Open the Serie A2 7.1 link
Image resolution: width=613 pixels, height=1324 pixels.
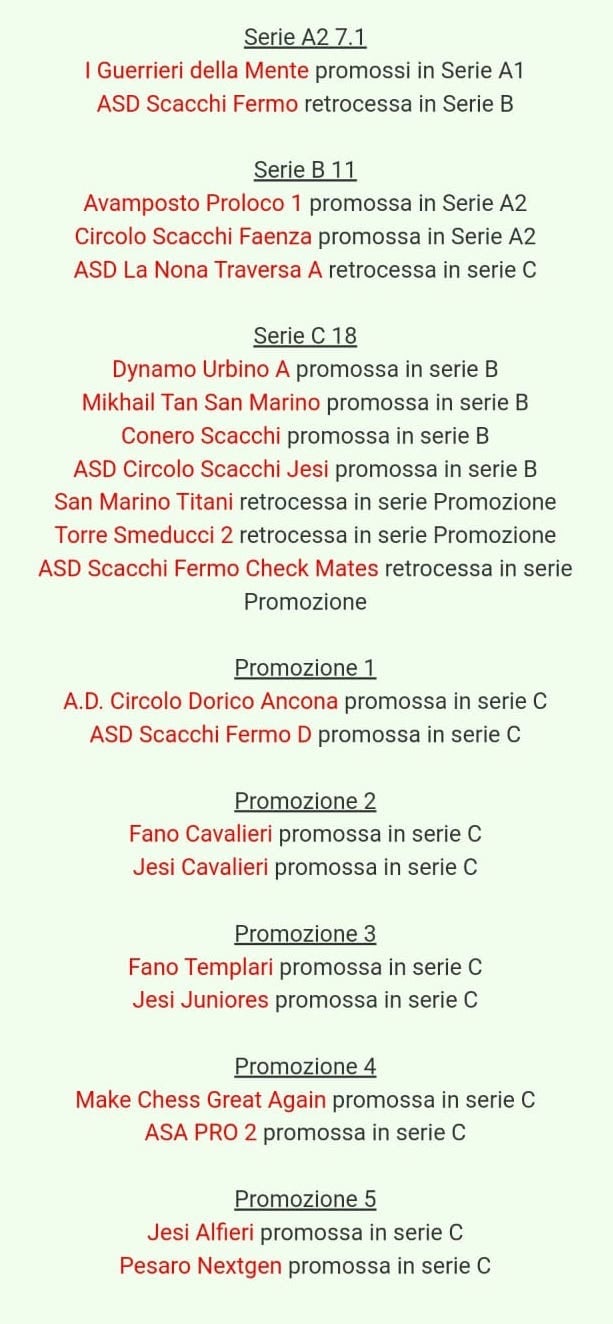305,38
